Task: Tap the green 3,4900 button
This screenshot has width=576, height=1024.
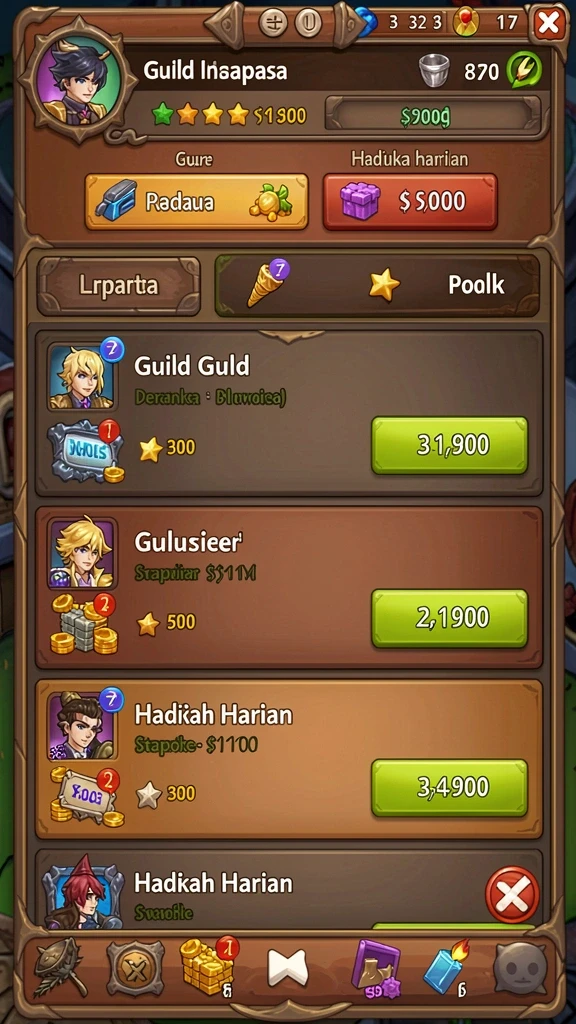Action: click(449, 788)
